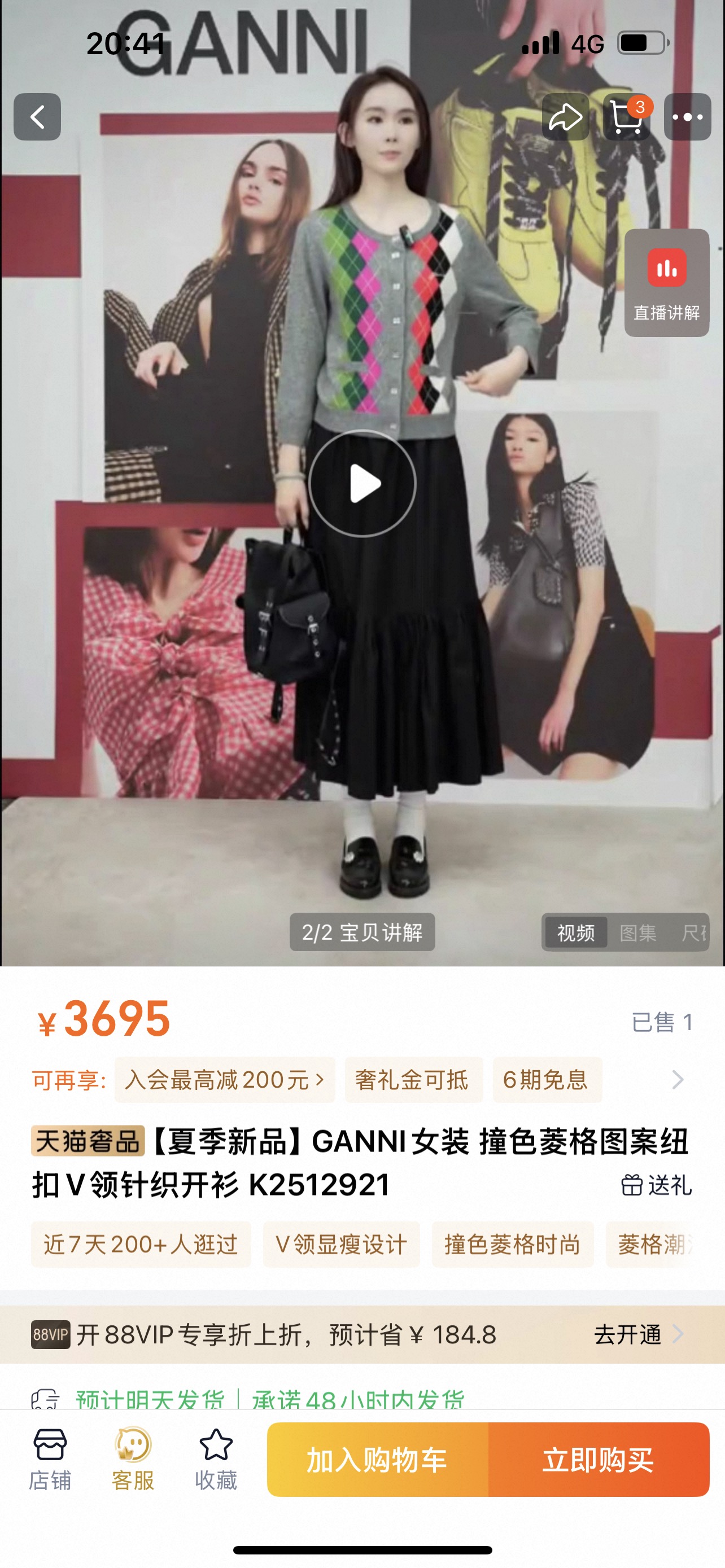Viewport: 725px width, 1568px height.
Task: Tap the 入会最高减200元 offer chip
Action: [225, 1080]
